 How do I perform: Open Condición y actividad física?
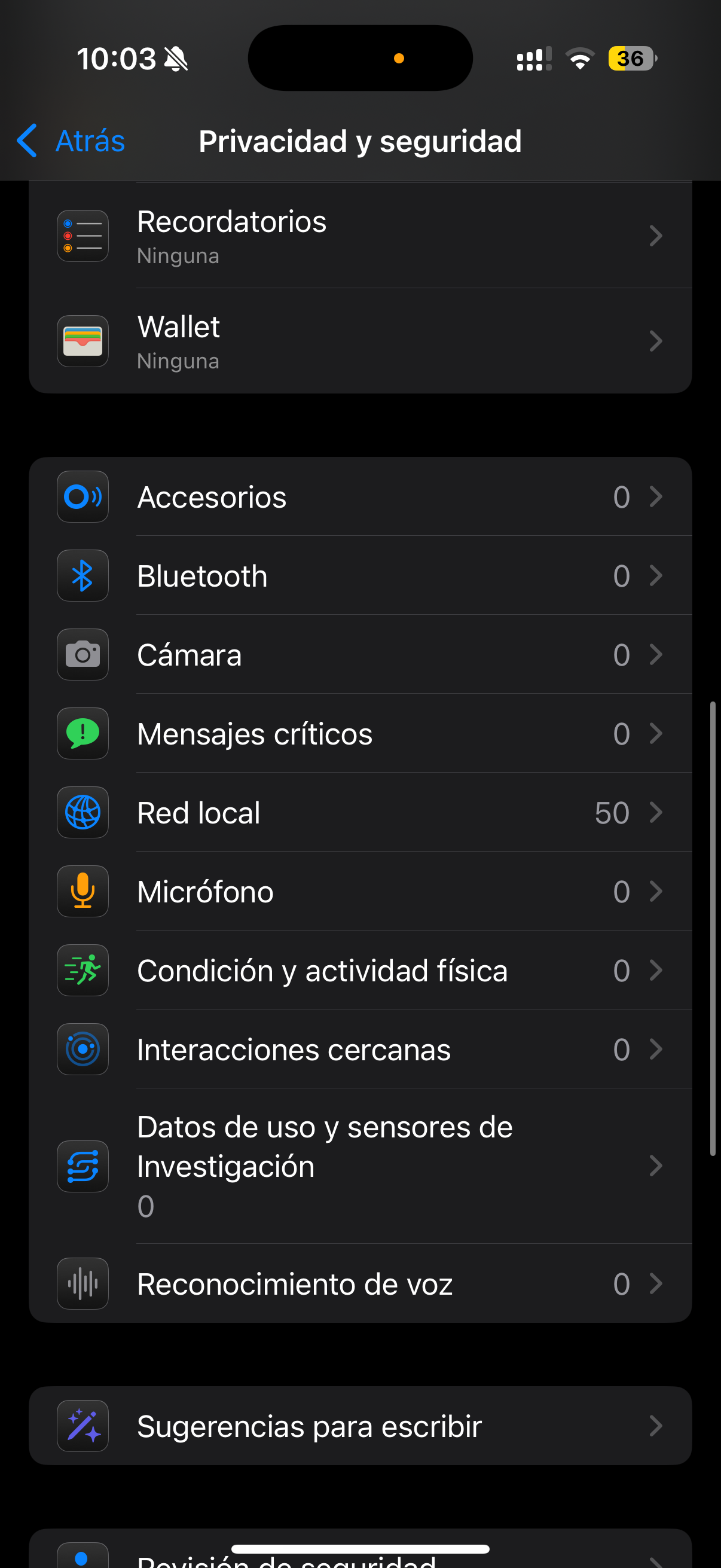[359, 970]
